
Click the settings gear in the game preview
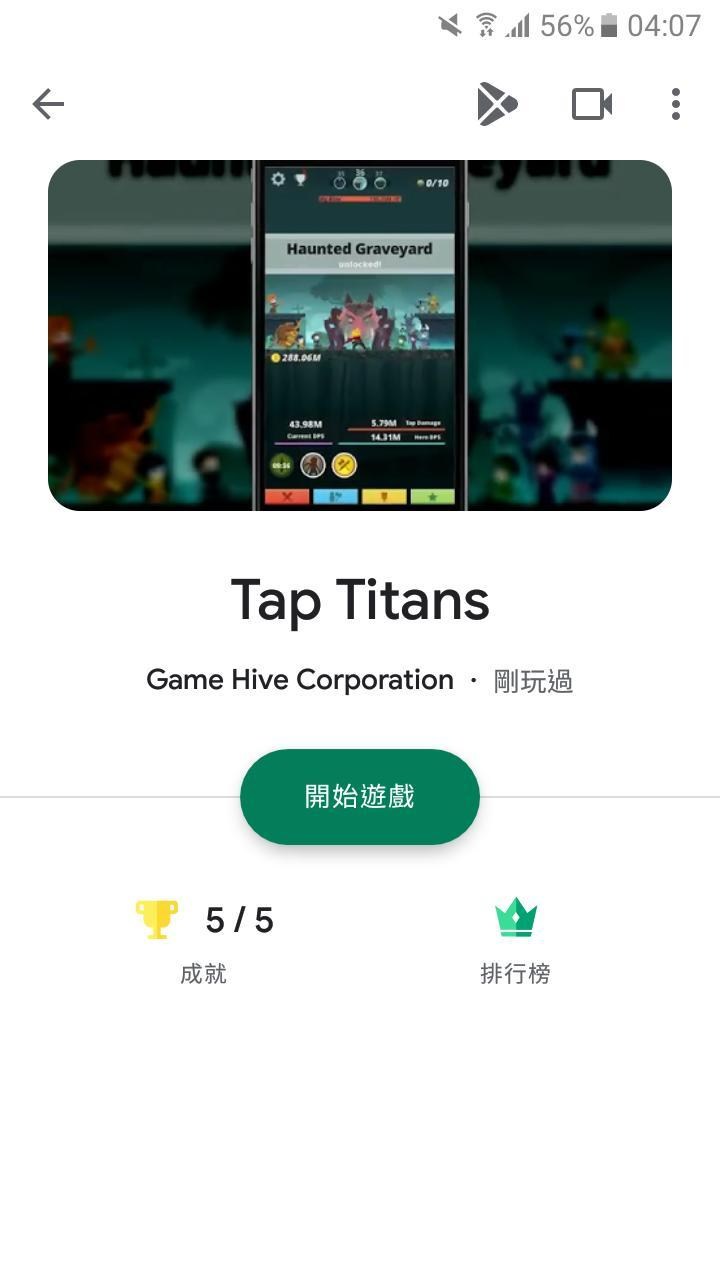[278, 180]
